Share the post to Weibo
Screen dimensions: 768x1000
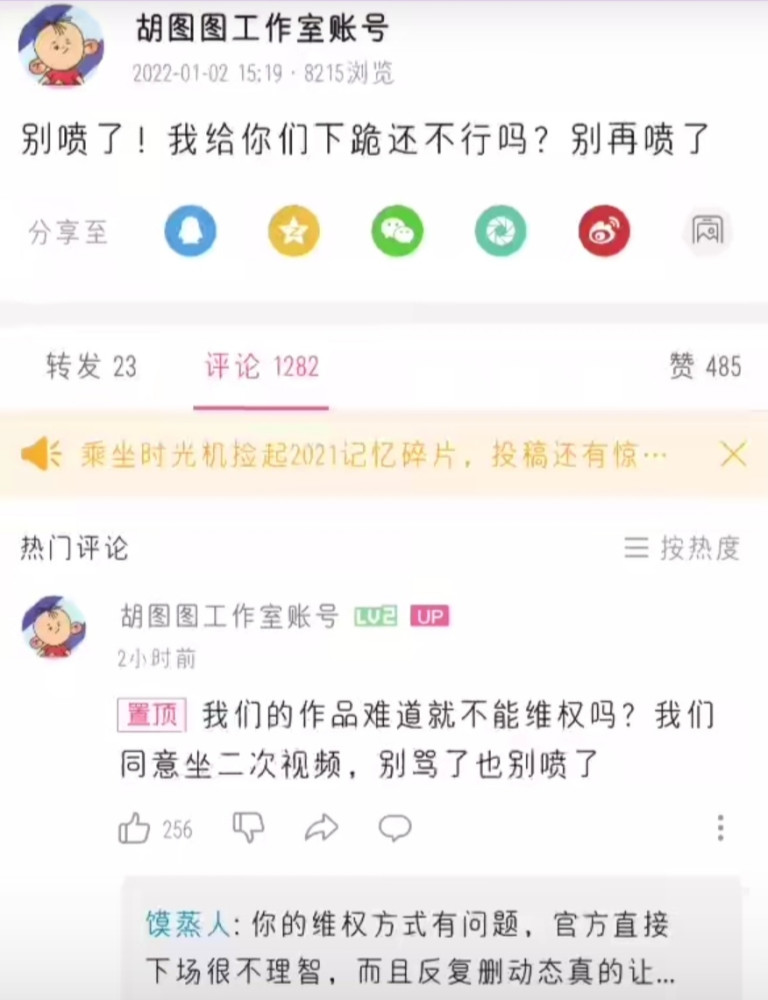604,231
